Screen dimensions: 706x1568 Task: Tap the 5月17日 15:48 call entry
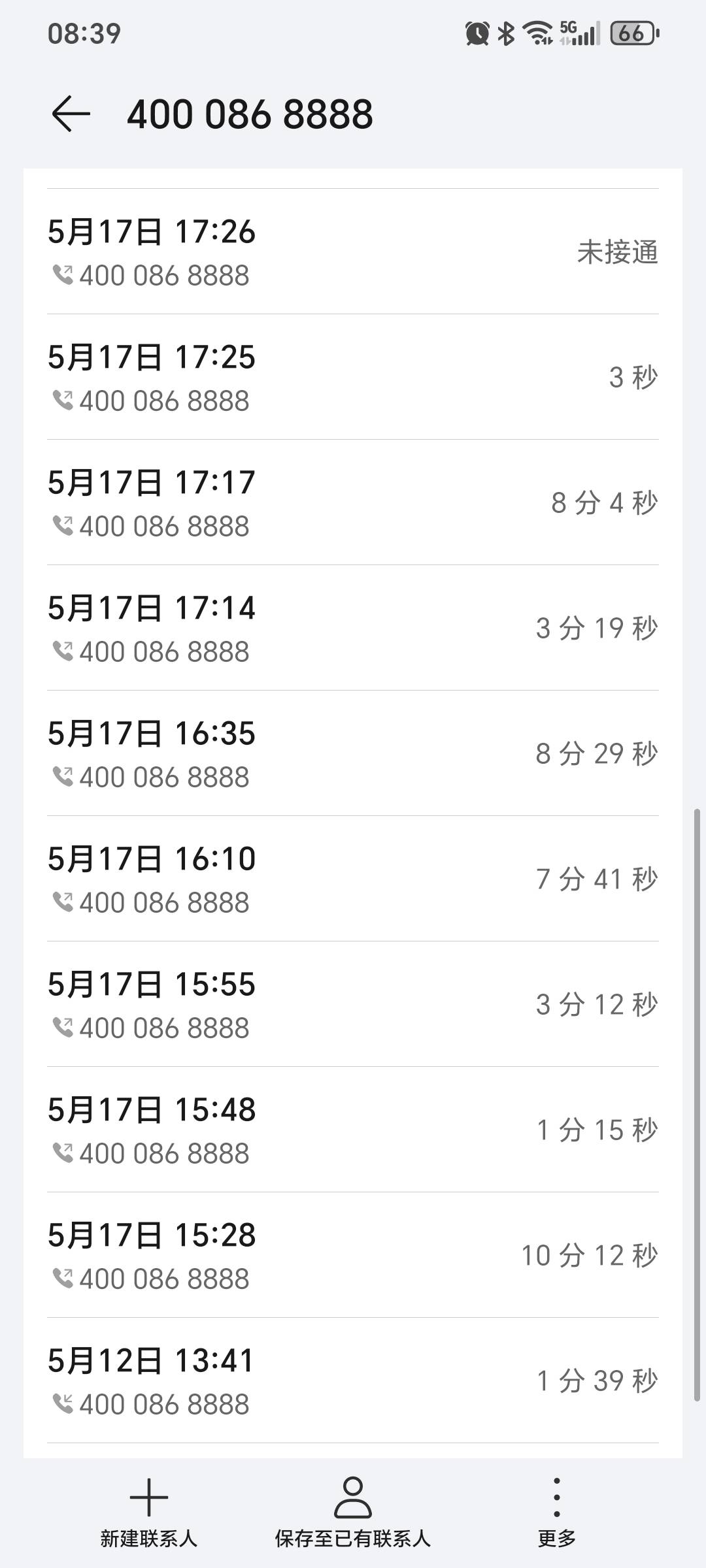(x=353, y=1130)
